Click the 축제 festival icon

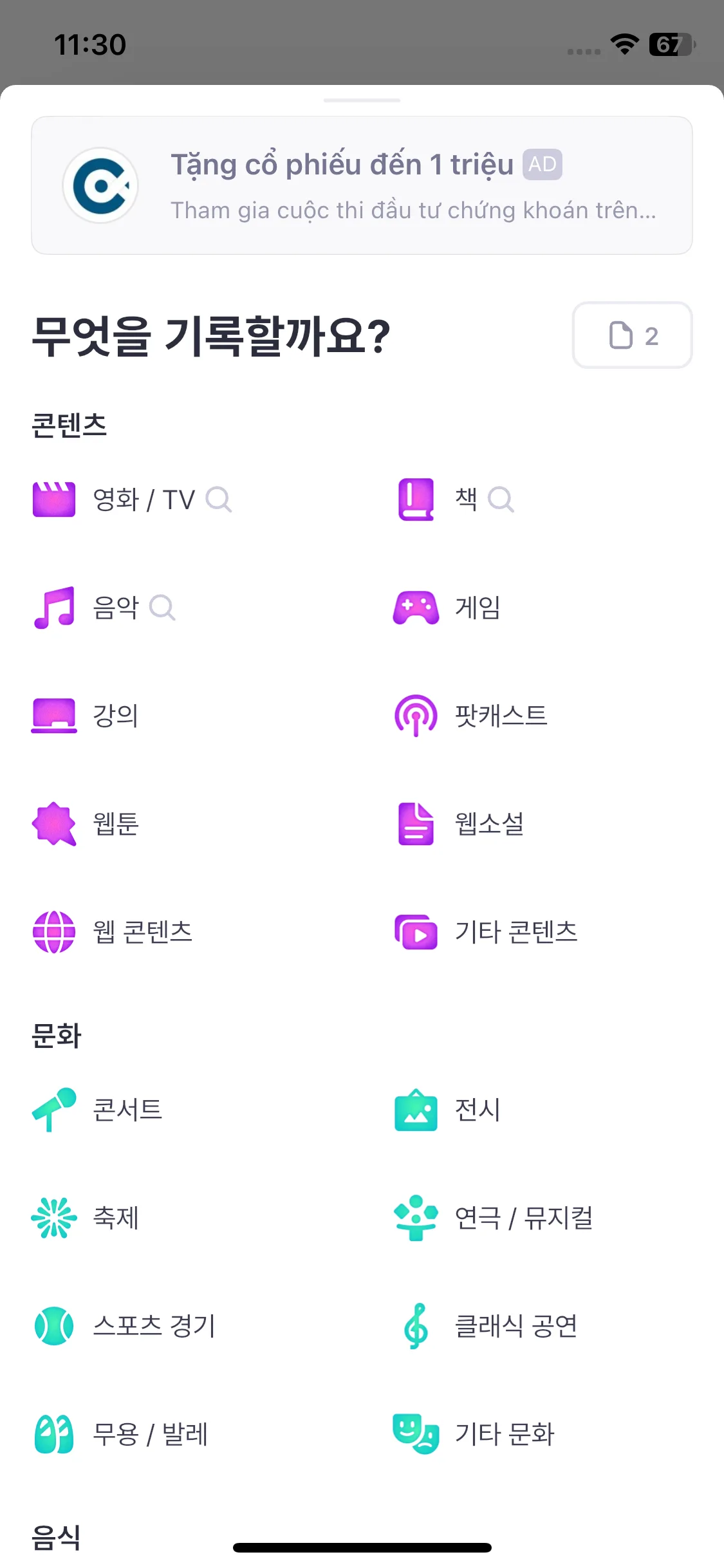54,1218
